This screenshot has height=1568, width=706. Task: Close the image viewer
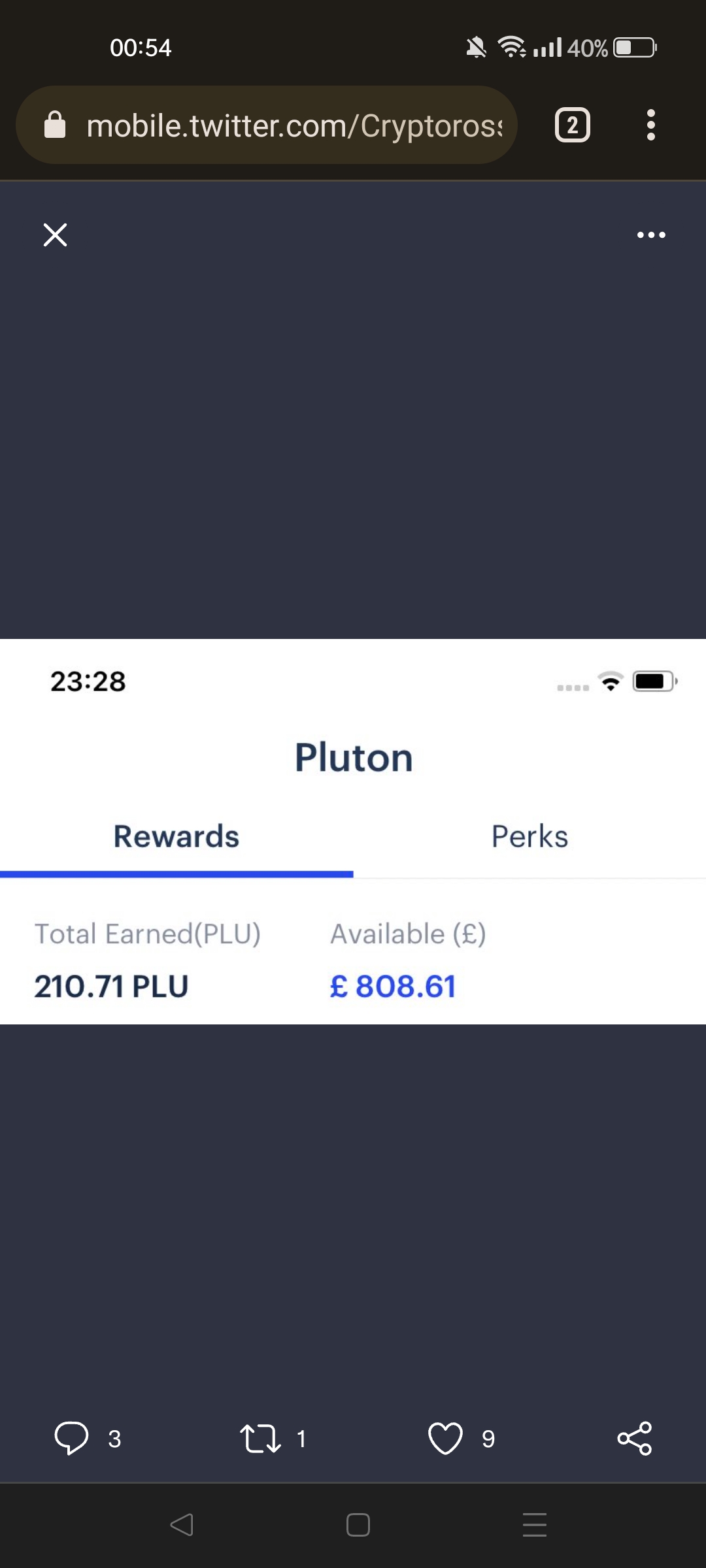[55, 235]
